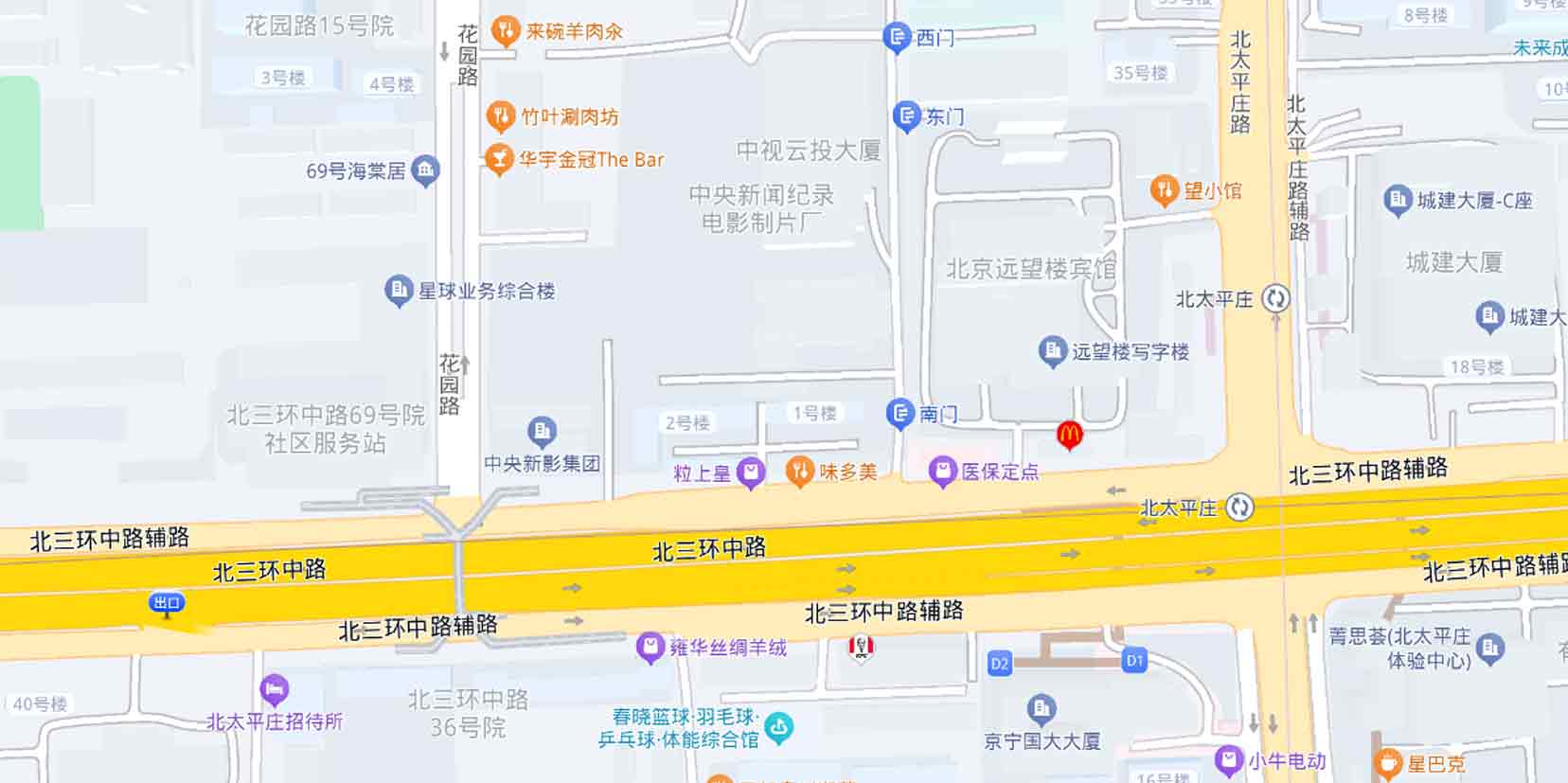Open 星球业务综合楼 building marker
The image size is (1568, 783).
399,290
